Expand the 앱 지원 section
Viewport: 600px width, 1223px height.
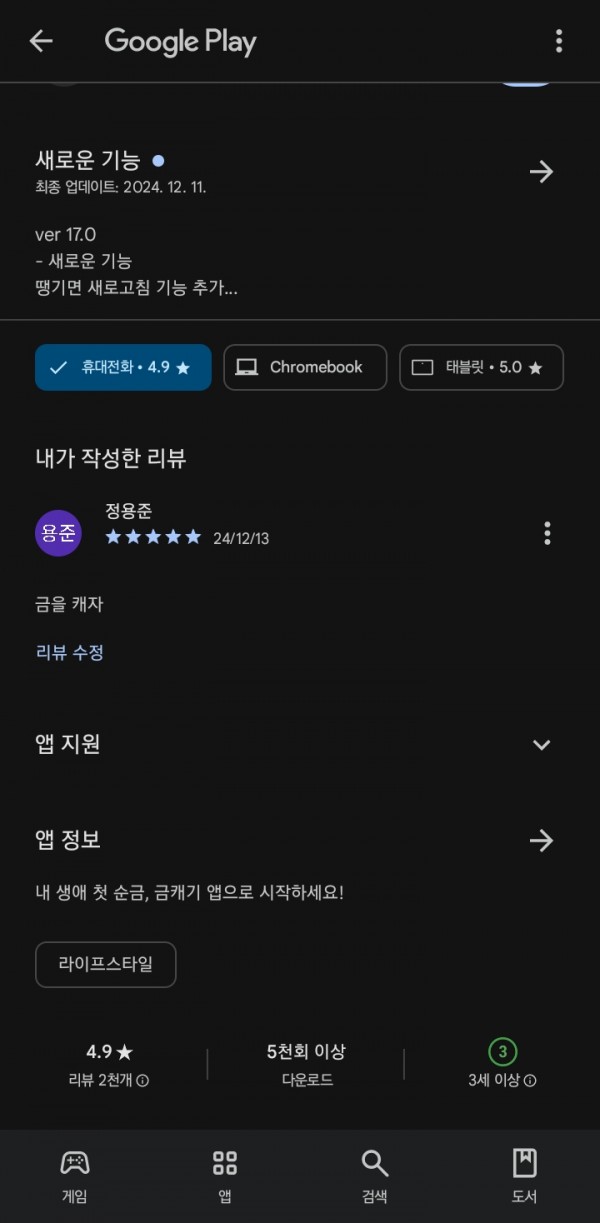(x=541, y=745)
